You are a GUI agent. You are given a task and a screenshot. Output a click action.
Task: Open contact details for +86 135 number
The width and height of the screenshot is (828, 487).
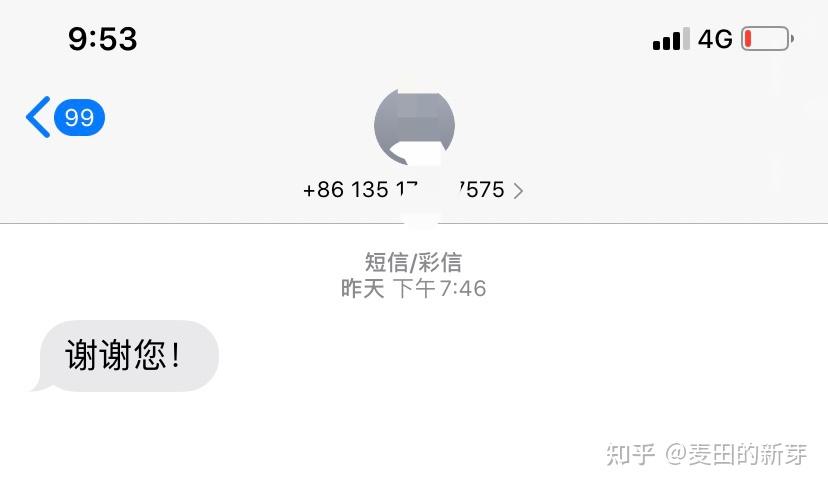(x=413, y=189)
